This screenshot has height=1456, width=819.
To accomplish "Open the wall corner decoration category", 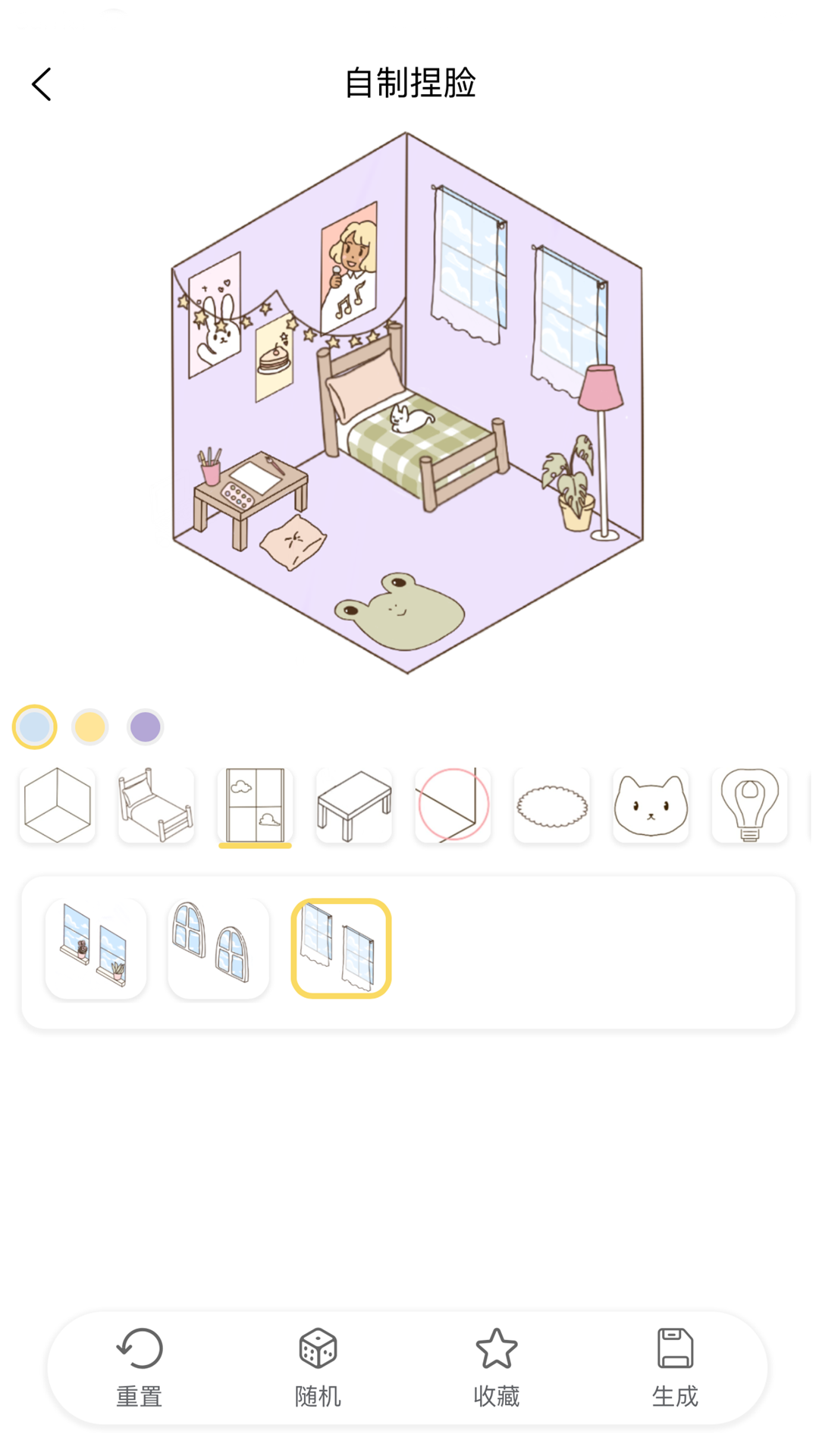I will click(453, 805).
